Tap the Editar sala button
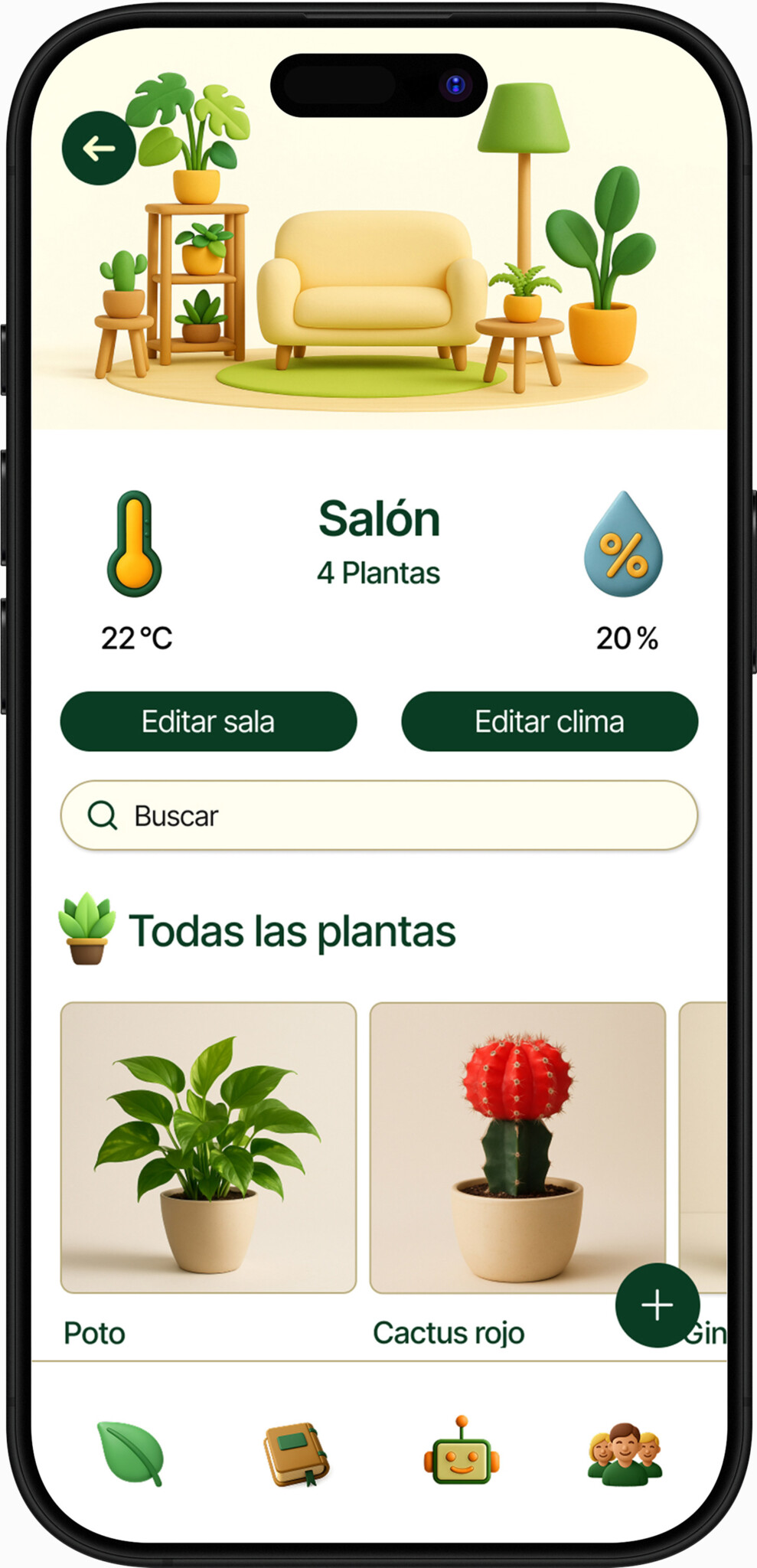 208,721
